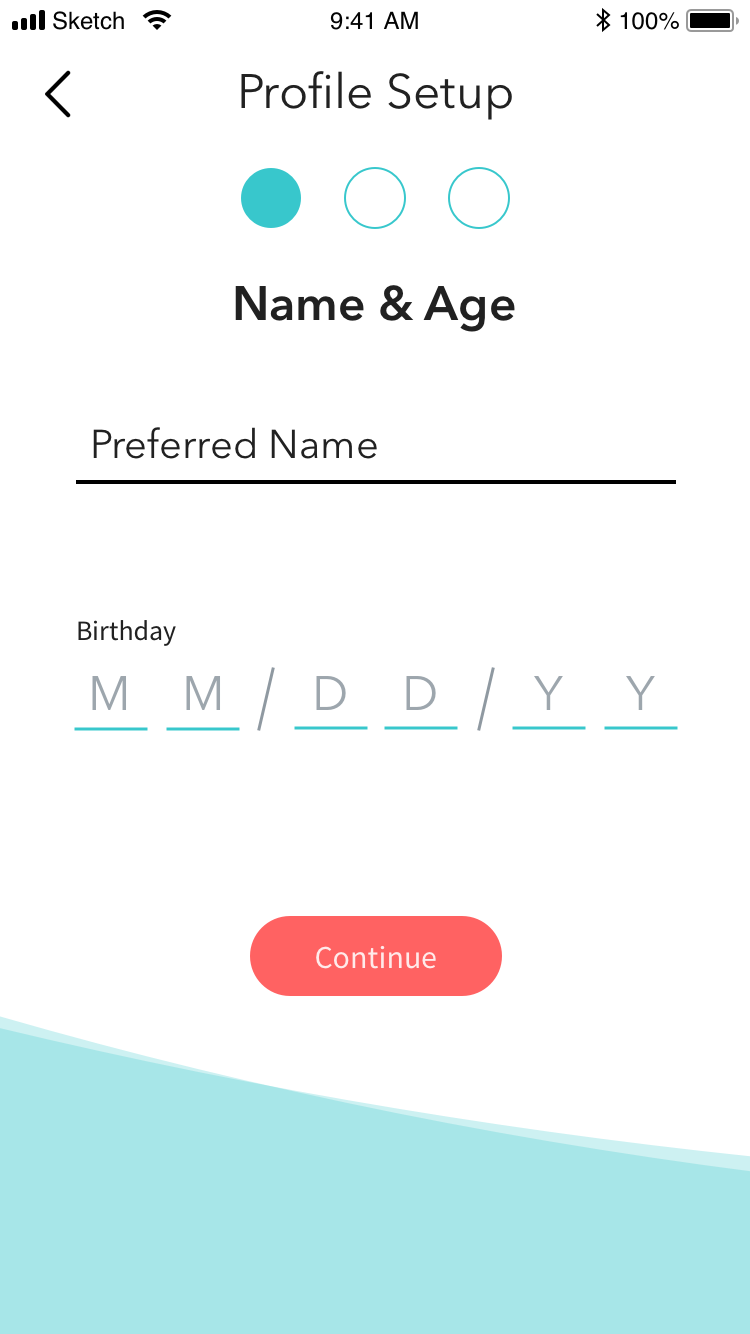Select the first month digit field
750x1334 pixels.
pos(111,698)
